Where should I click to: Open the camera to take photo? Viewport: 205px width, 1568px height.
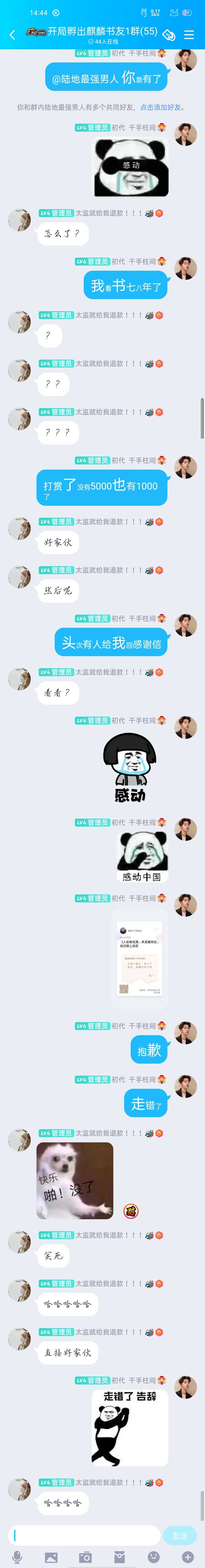pos(85,1557)
